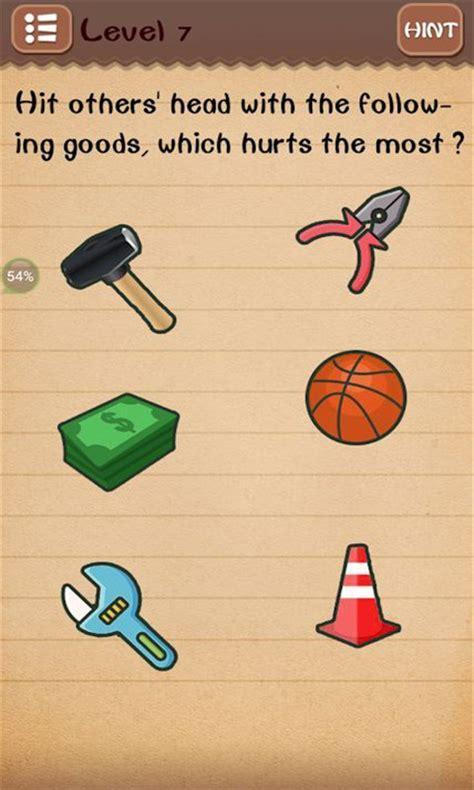This screenshot has height=790, width=474.
Task: Choose the red pliers
Action: (x=353, y=239)
